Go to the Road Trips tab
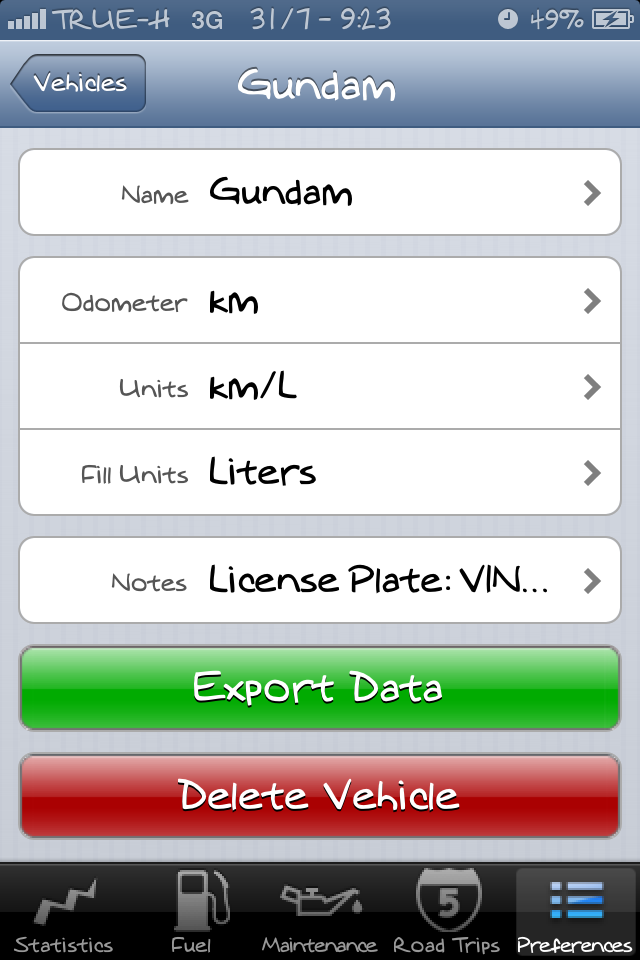The width and height of the screenshot is (640, 960). (x=447, y=912)
